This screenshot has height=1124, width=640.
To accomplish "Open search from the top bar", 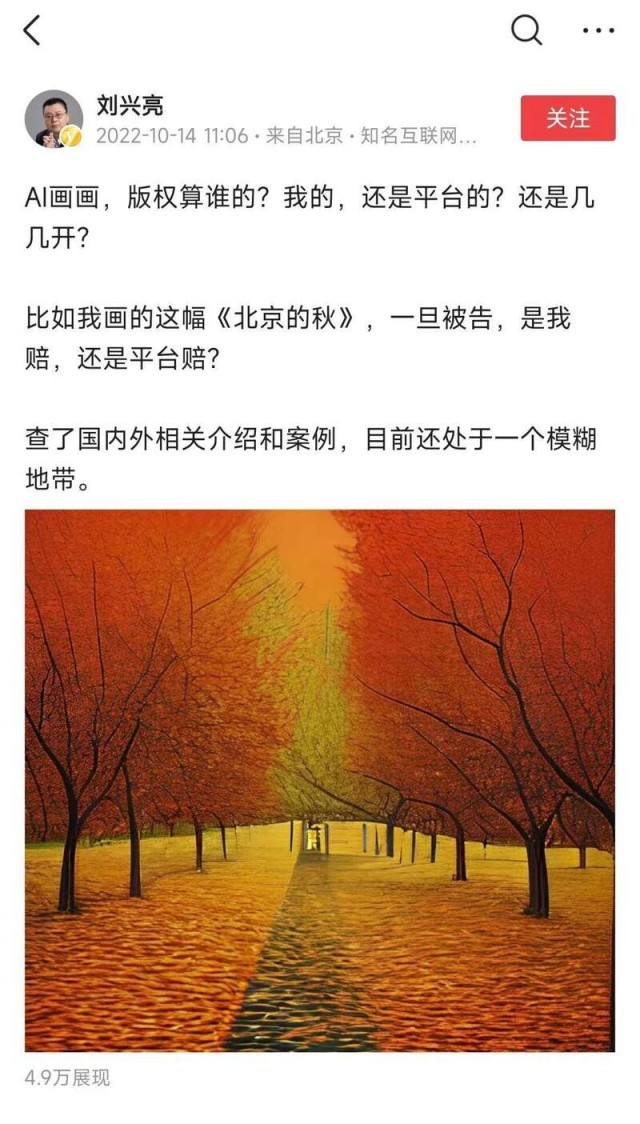I will click(x=526, y=31).
